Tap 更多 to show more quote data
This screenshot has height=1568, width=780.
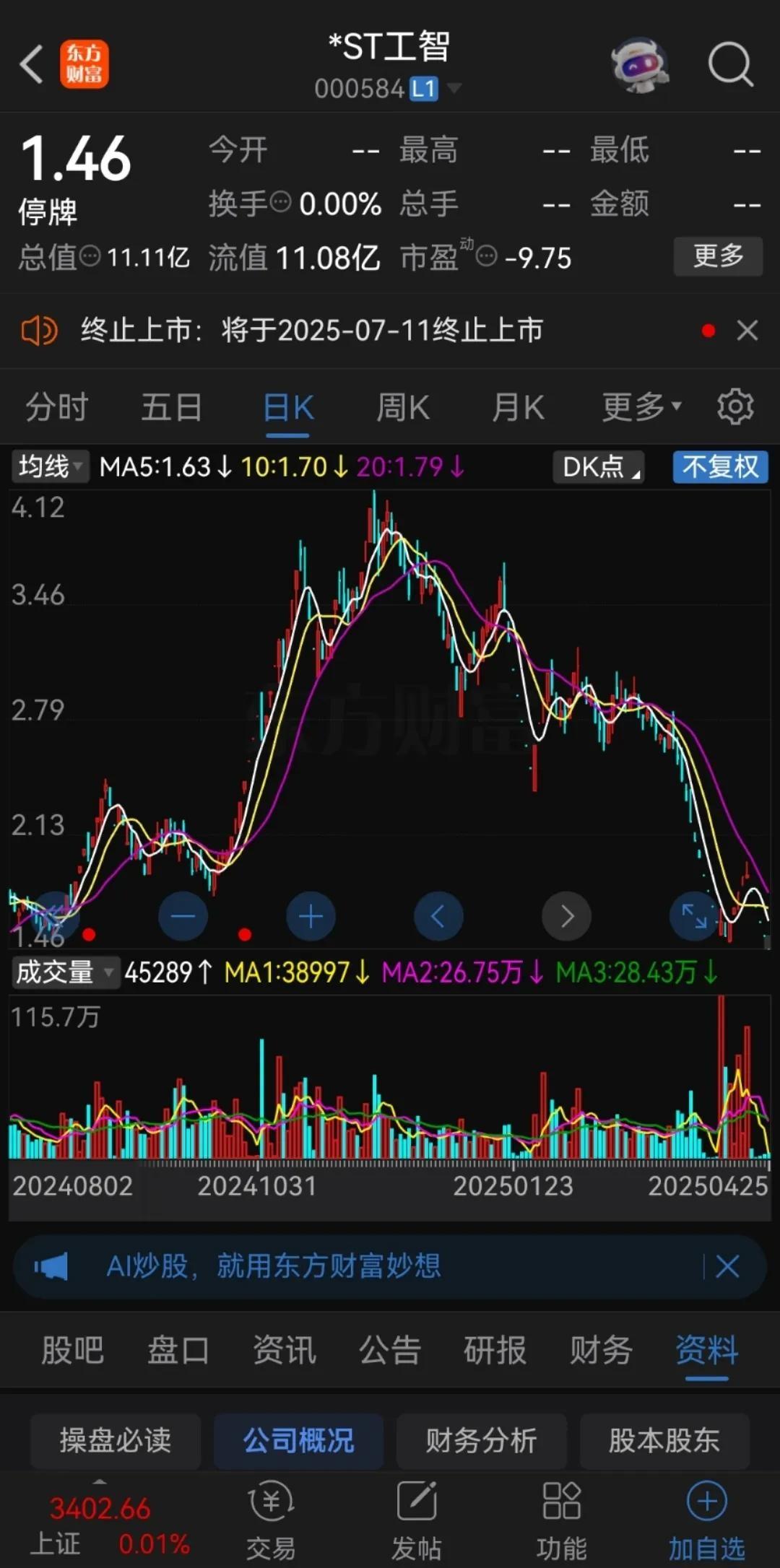click(x=718, y=256)
